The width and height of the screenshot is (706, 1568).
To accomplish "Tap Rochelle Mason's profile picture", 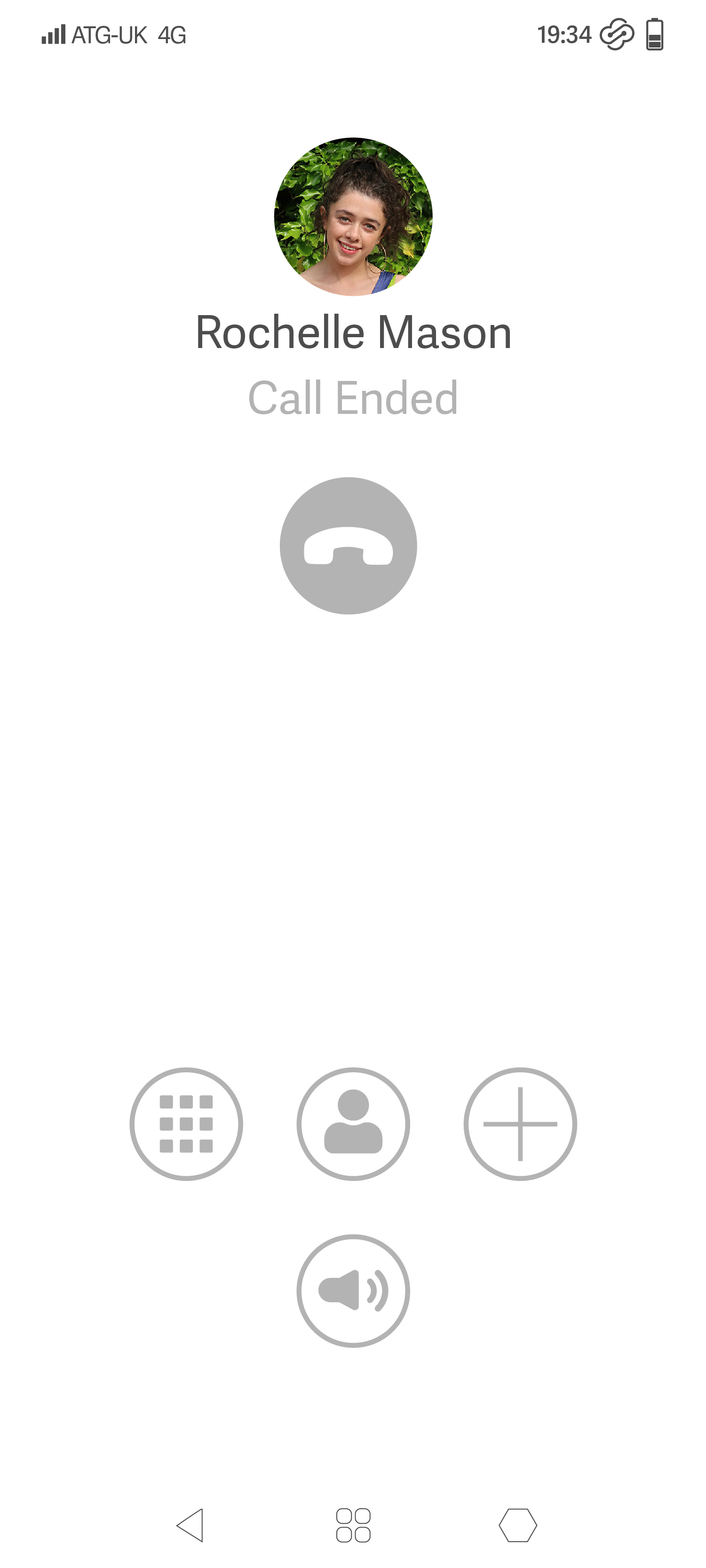I will pyautogui.click(x=353, y=217).
